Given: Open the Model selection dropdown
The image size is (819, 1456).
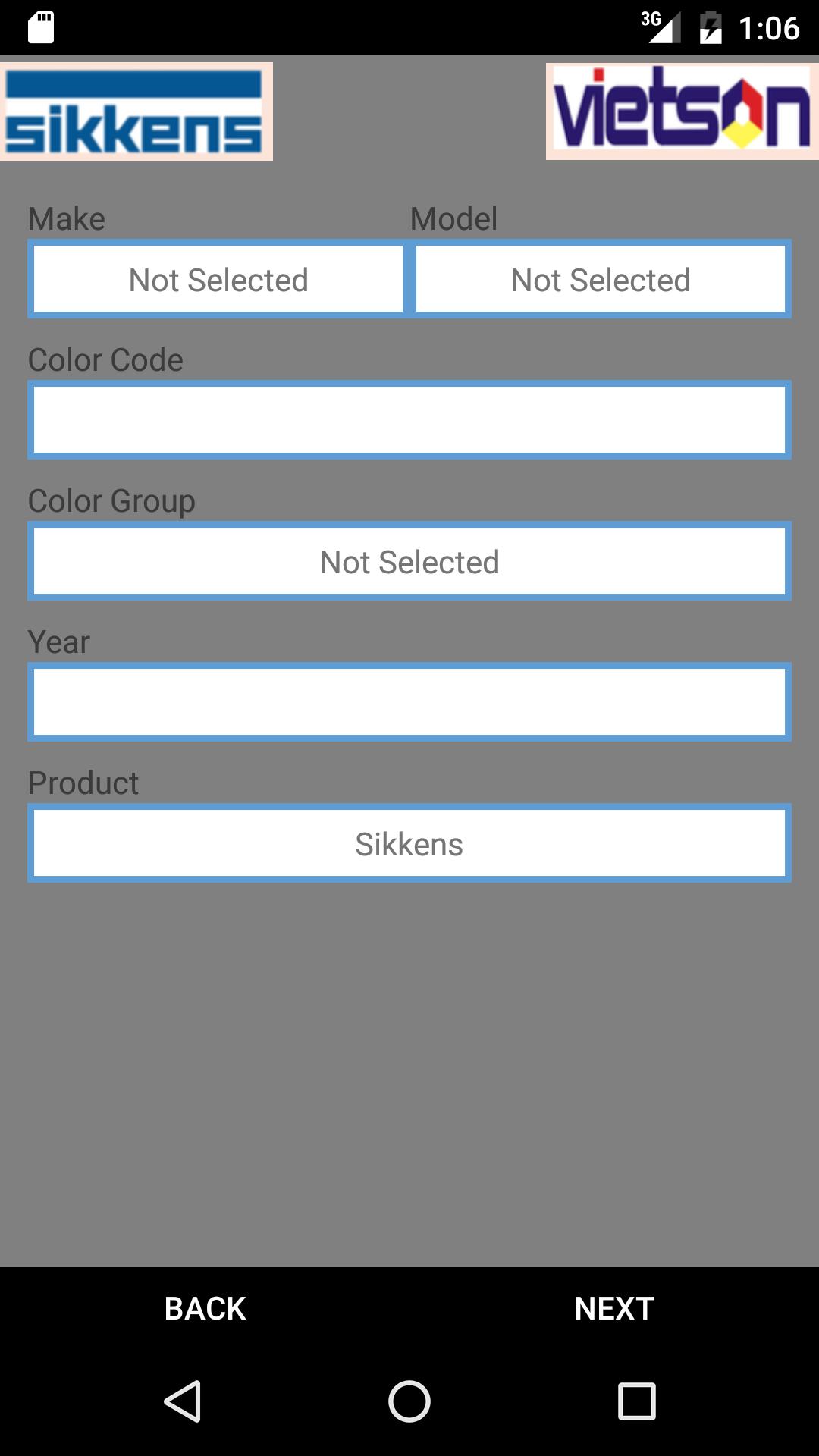Looking at the screenshot, I should click(x=600, y=278).
